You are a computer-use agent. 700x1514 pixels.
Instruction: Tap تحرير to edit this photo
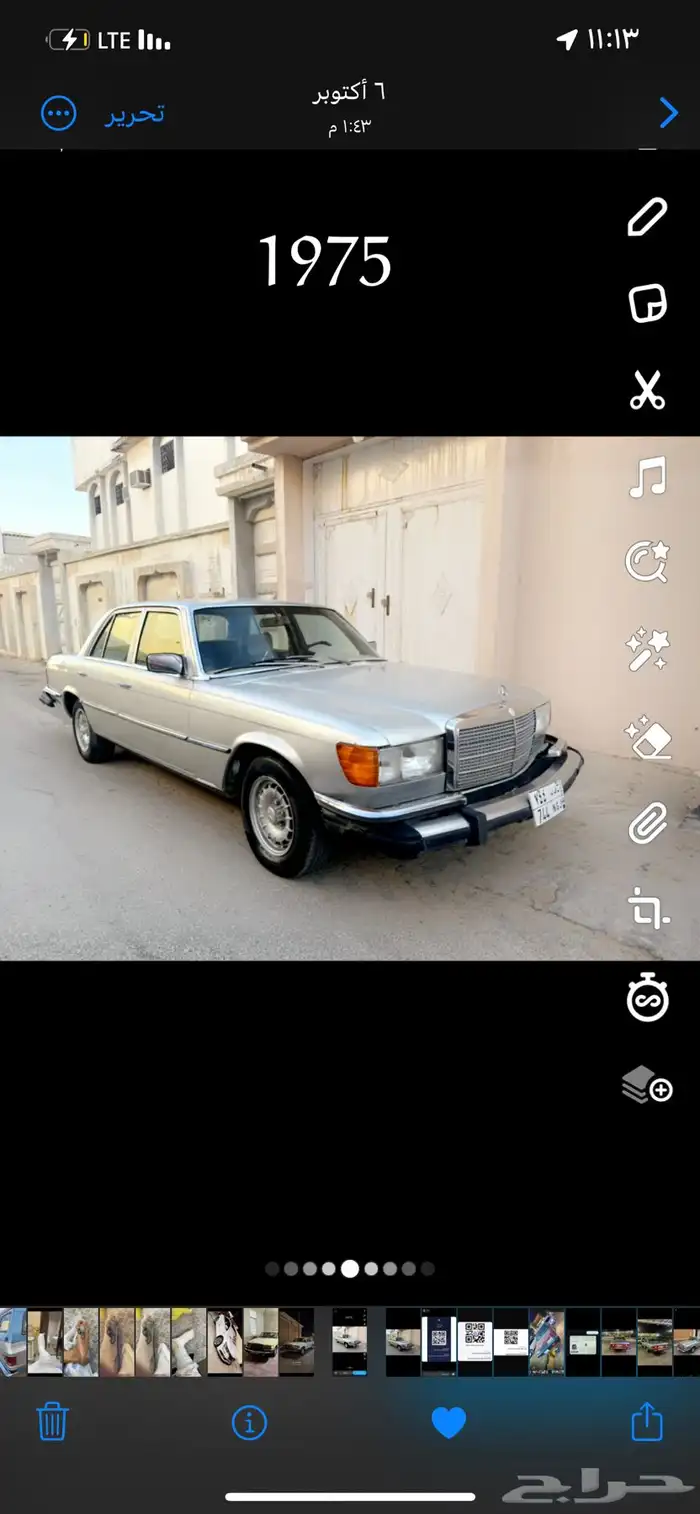[x=135, y=113]
